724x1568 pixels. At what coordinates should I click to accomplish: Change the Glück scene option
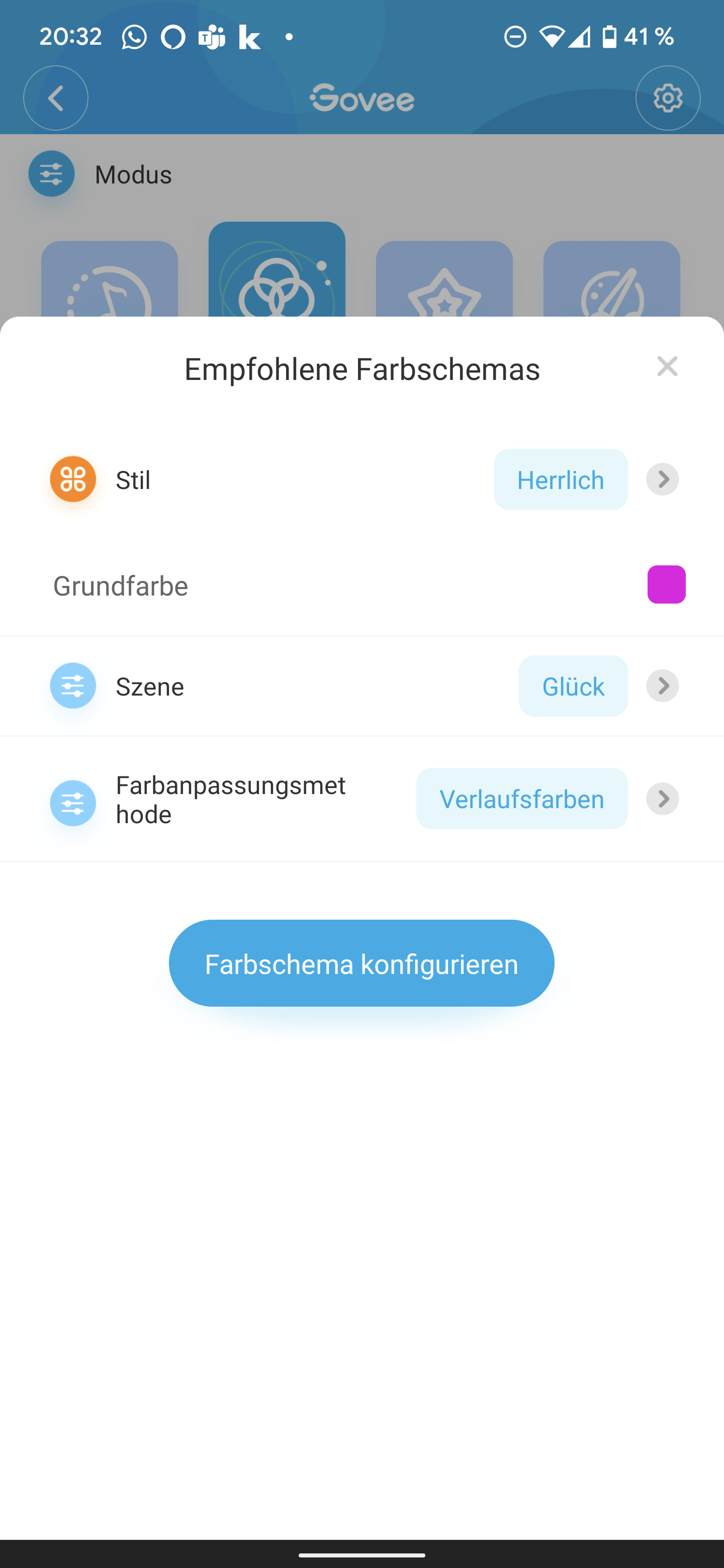tap(572, 686)
